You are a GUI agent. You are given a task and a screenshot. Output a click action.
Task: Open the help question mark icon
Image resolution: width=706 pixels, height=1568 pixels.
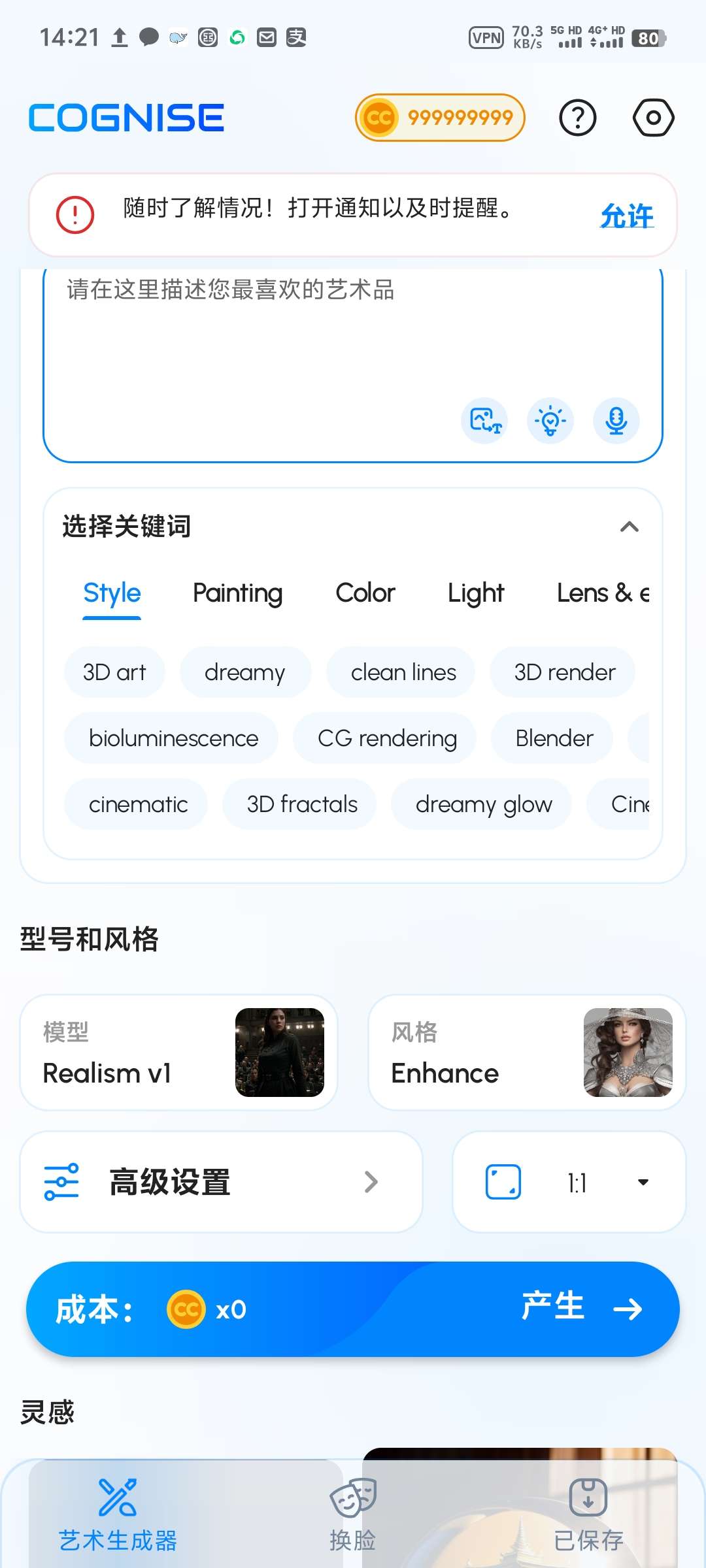coord(577,118)
